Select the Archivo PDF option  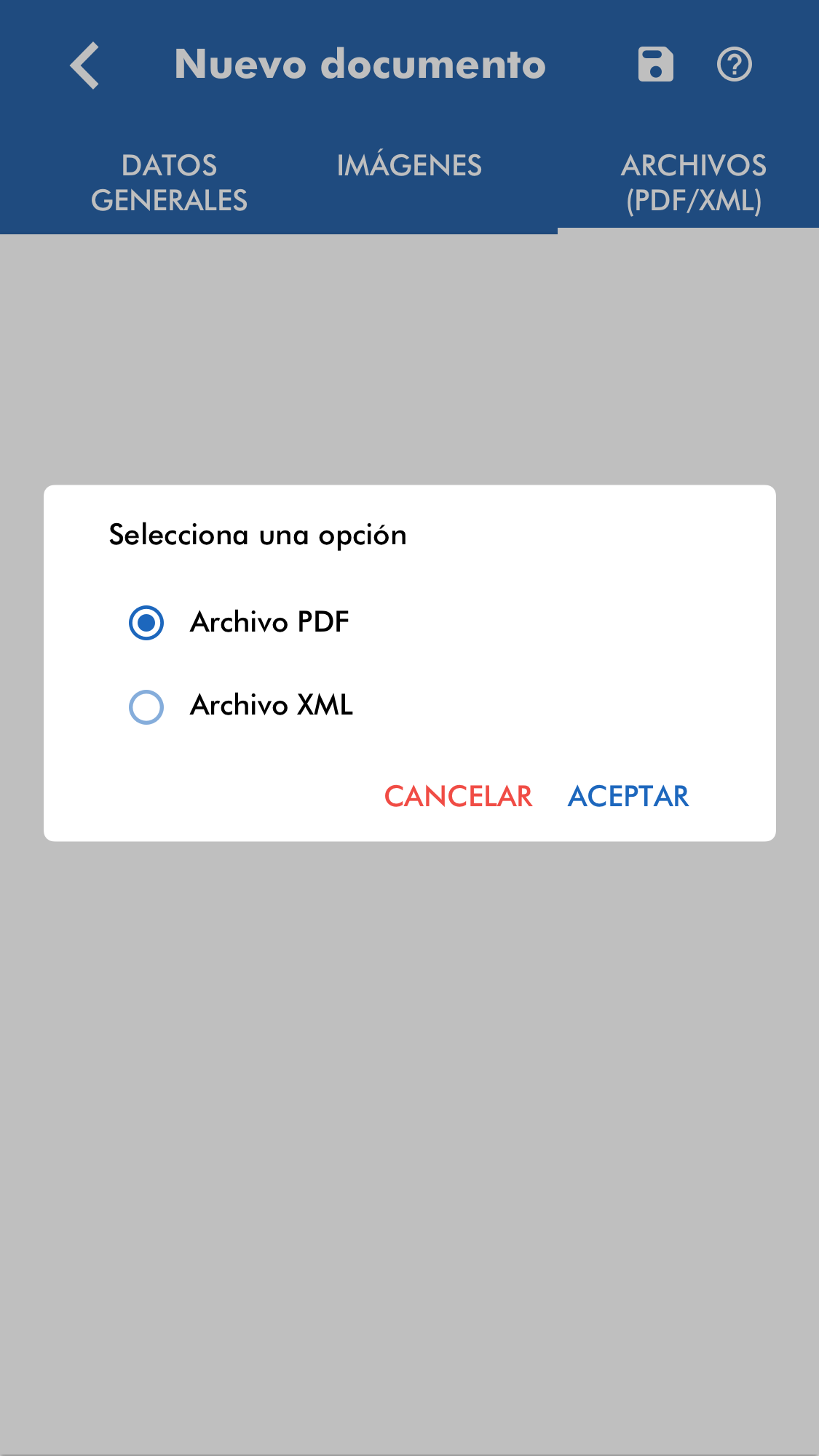[x=146, y=623]
